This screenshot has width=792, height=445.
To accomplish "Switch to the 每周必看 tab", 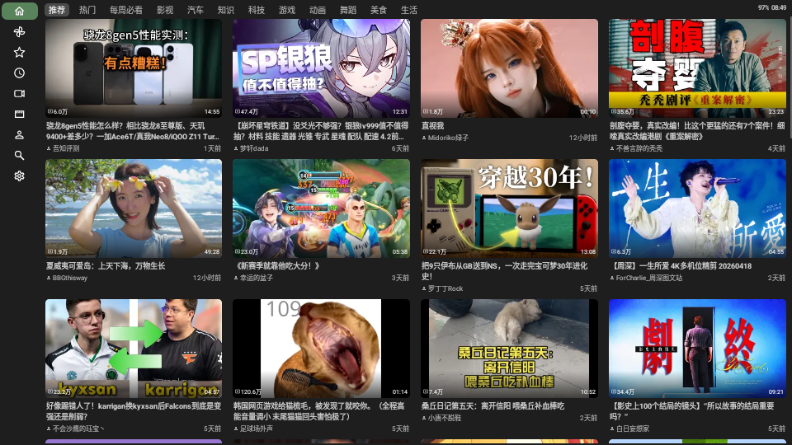I will point(125,9).
